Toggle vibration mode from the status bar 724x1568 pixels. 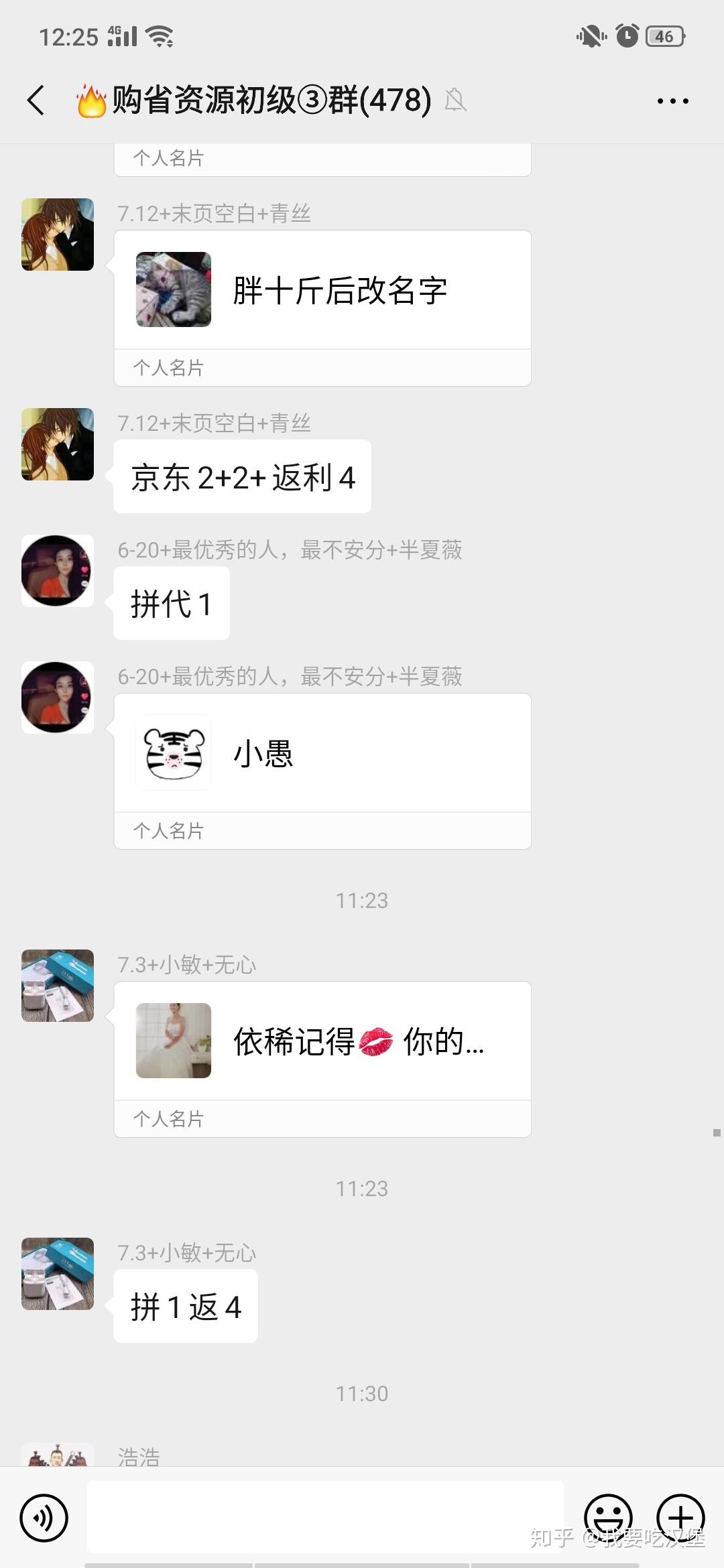click(x=589, y=38)
